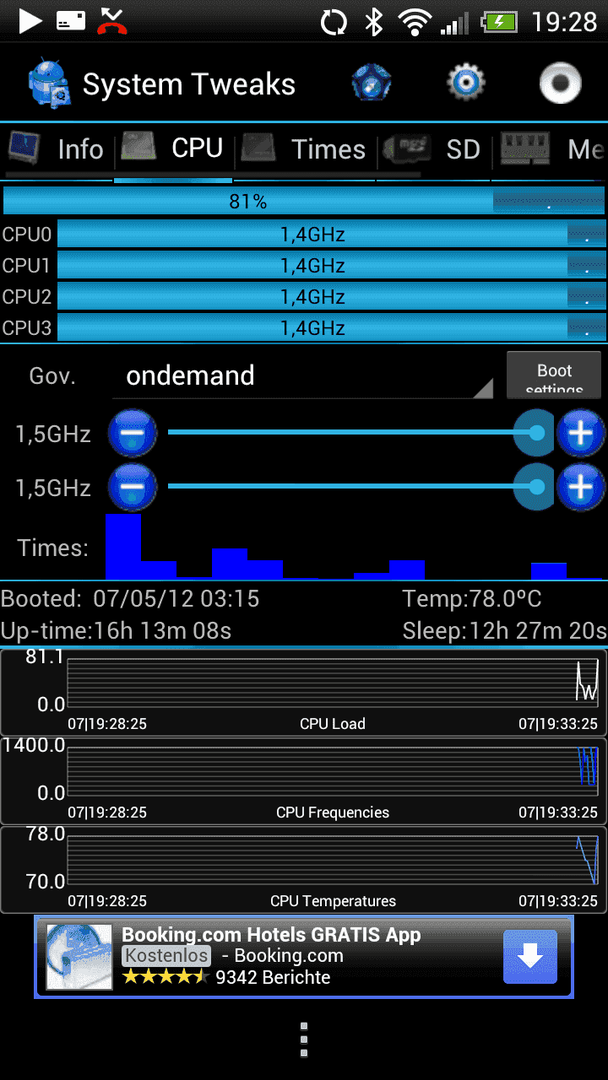
Task: Open the settings gear icon
Action: [466, 83]
